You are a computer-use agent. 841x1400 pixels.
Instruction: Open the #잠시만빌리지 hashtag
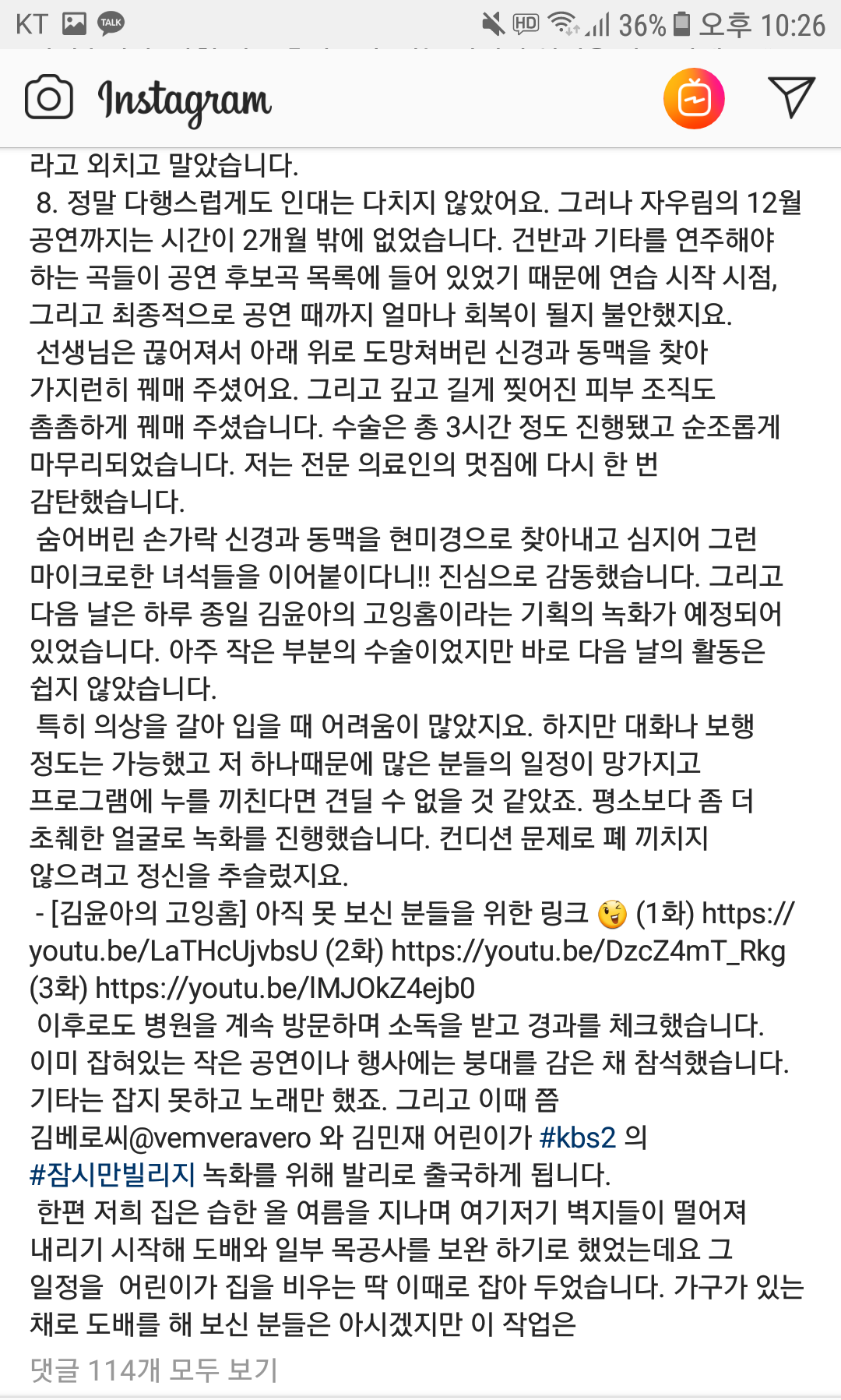point(112,1175)
